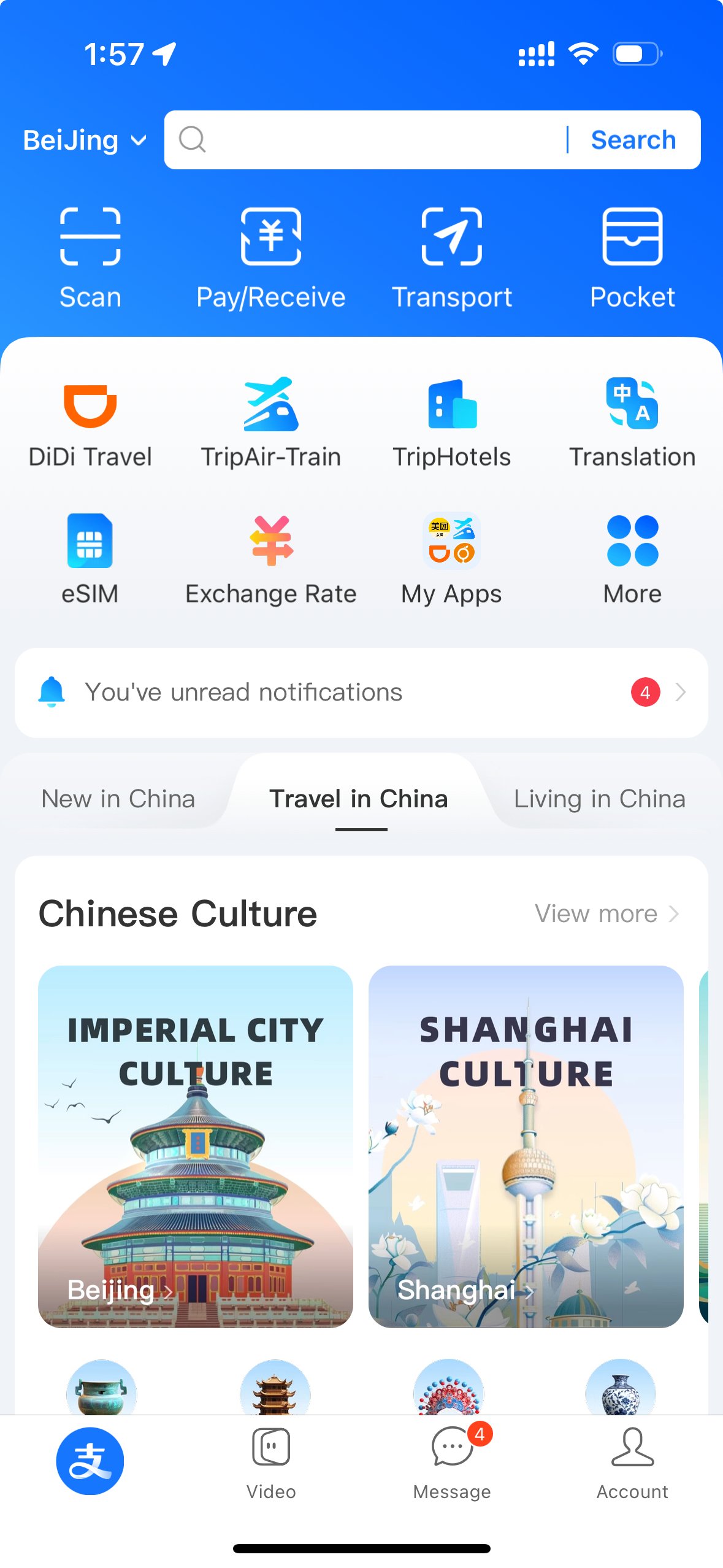The height and width of the screenshot is (1568, 723).
Task: Switch to the Living in China tab
Action: (599, 799)
